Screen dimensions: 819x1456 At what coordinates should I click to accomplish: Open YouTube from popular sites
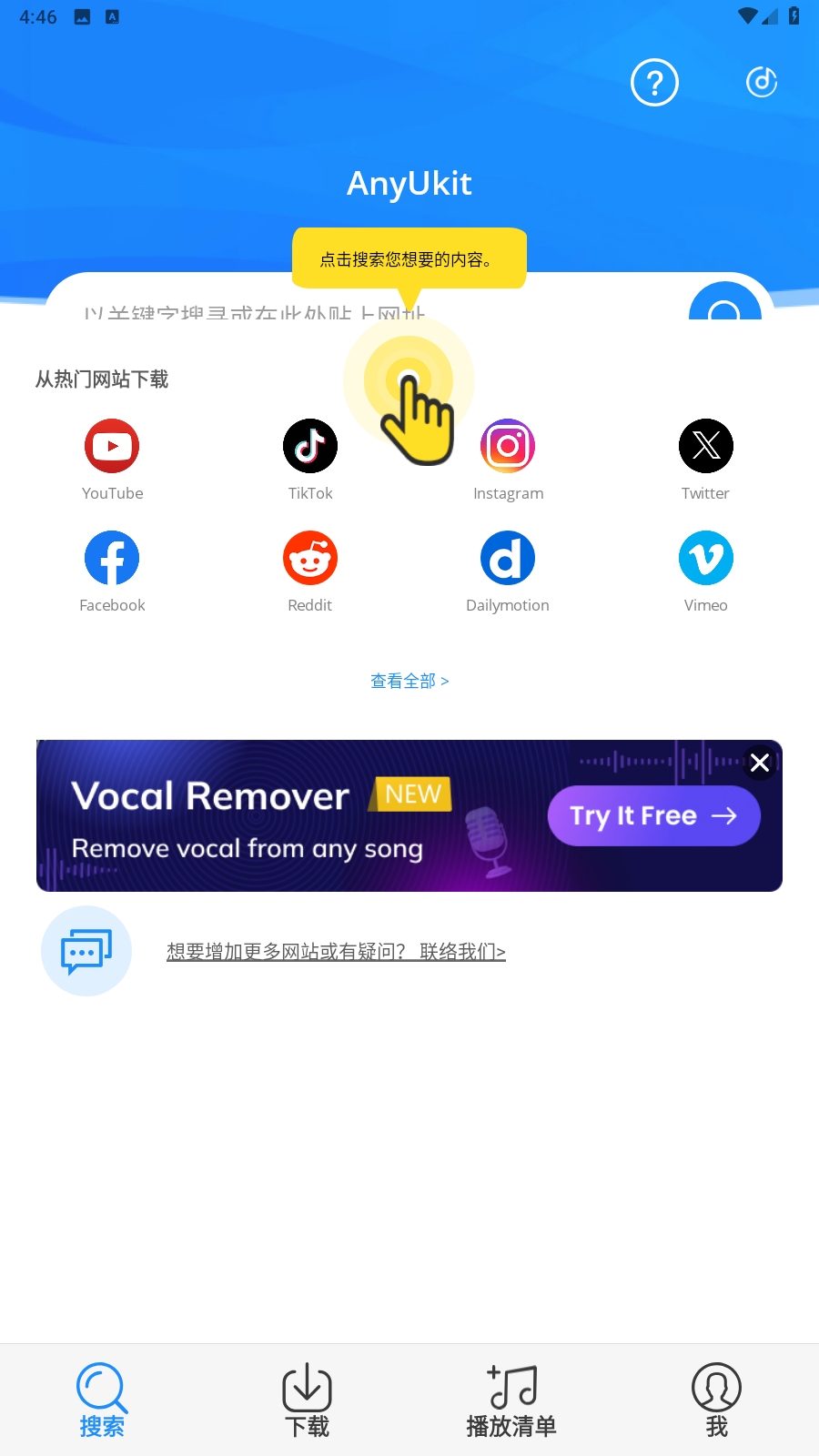112,446
